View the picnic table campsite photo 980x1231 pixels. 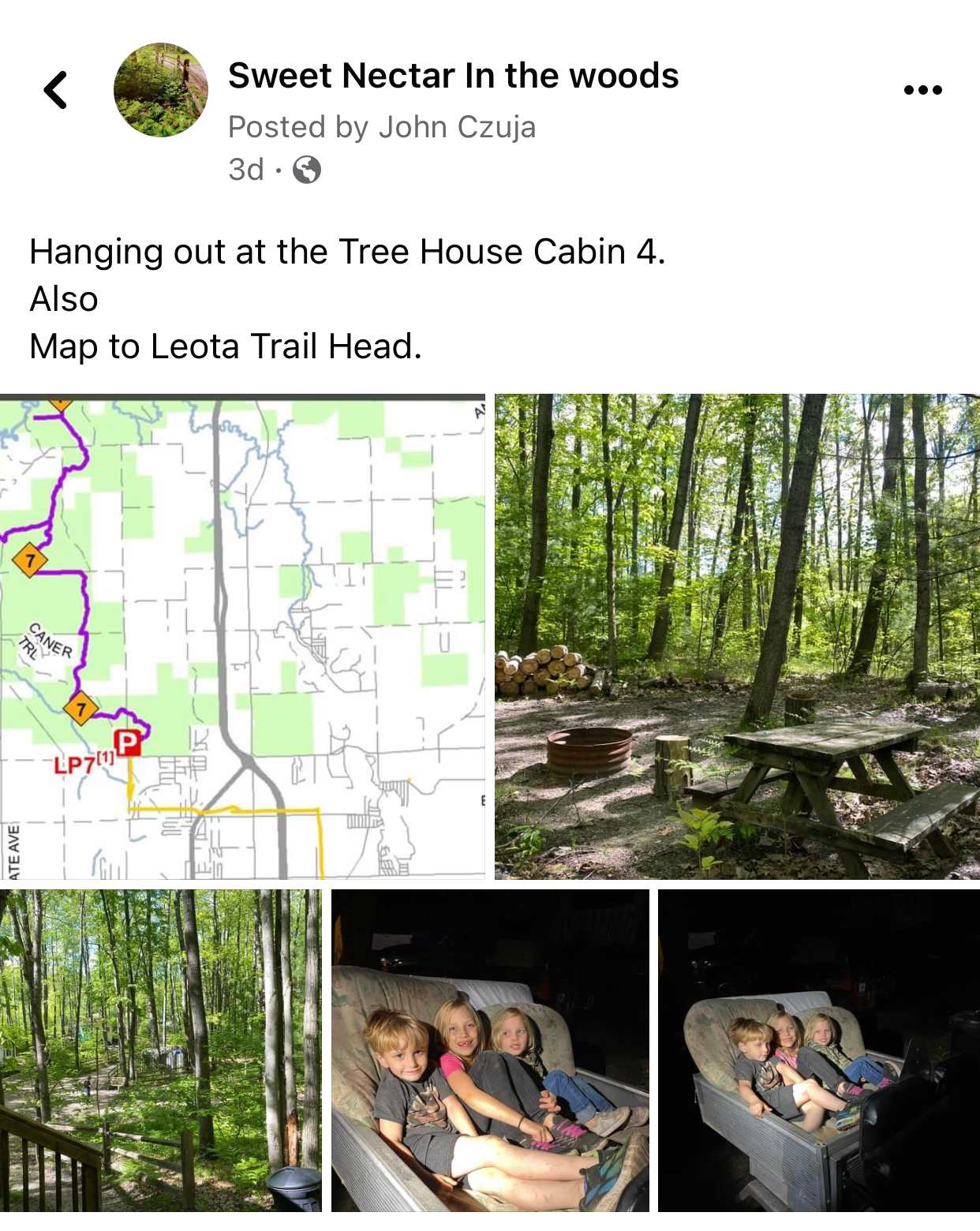(737, 636)
